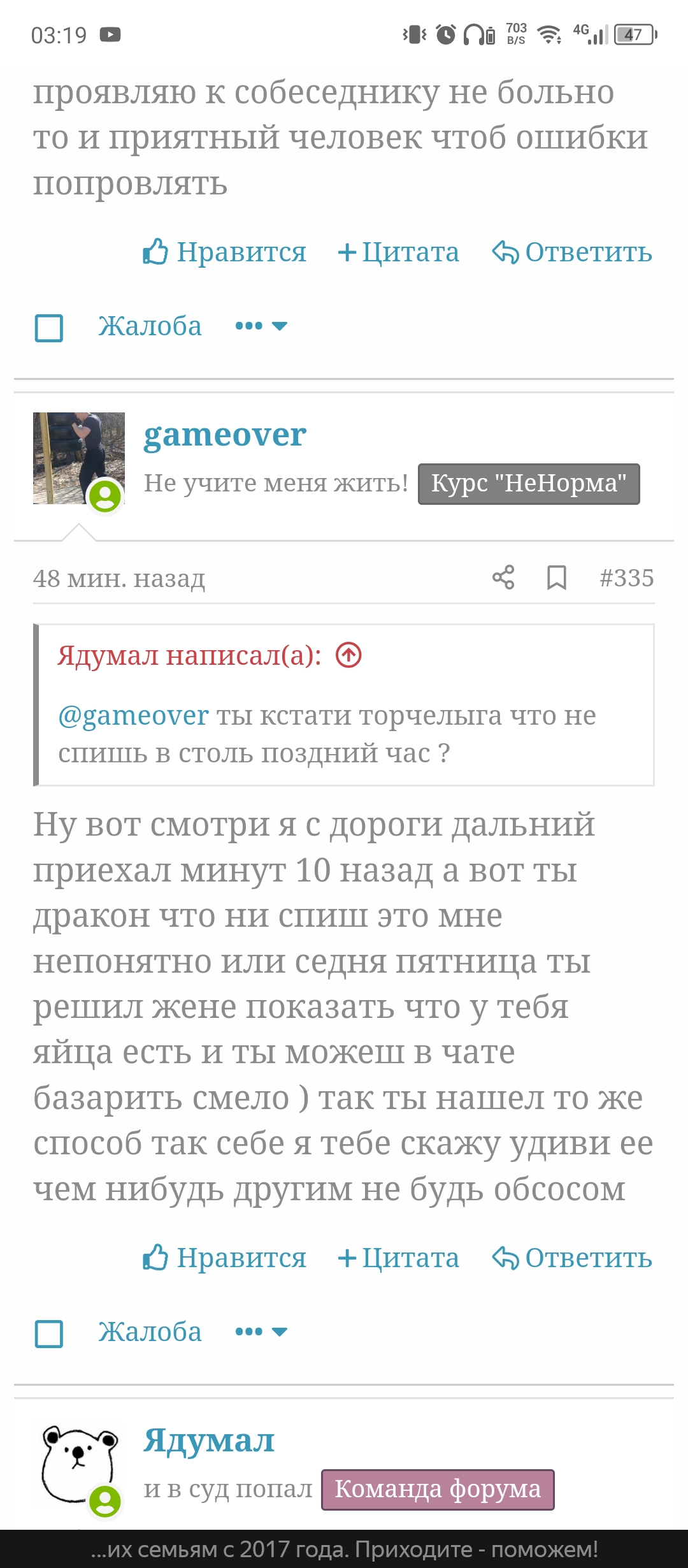Open the @gameover mention in the quote
The height and width of the screenshot is (1568, 688).
[x=133, y=715]
